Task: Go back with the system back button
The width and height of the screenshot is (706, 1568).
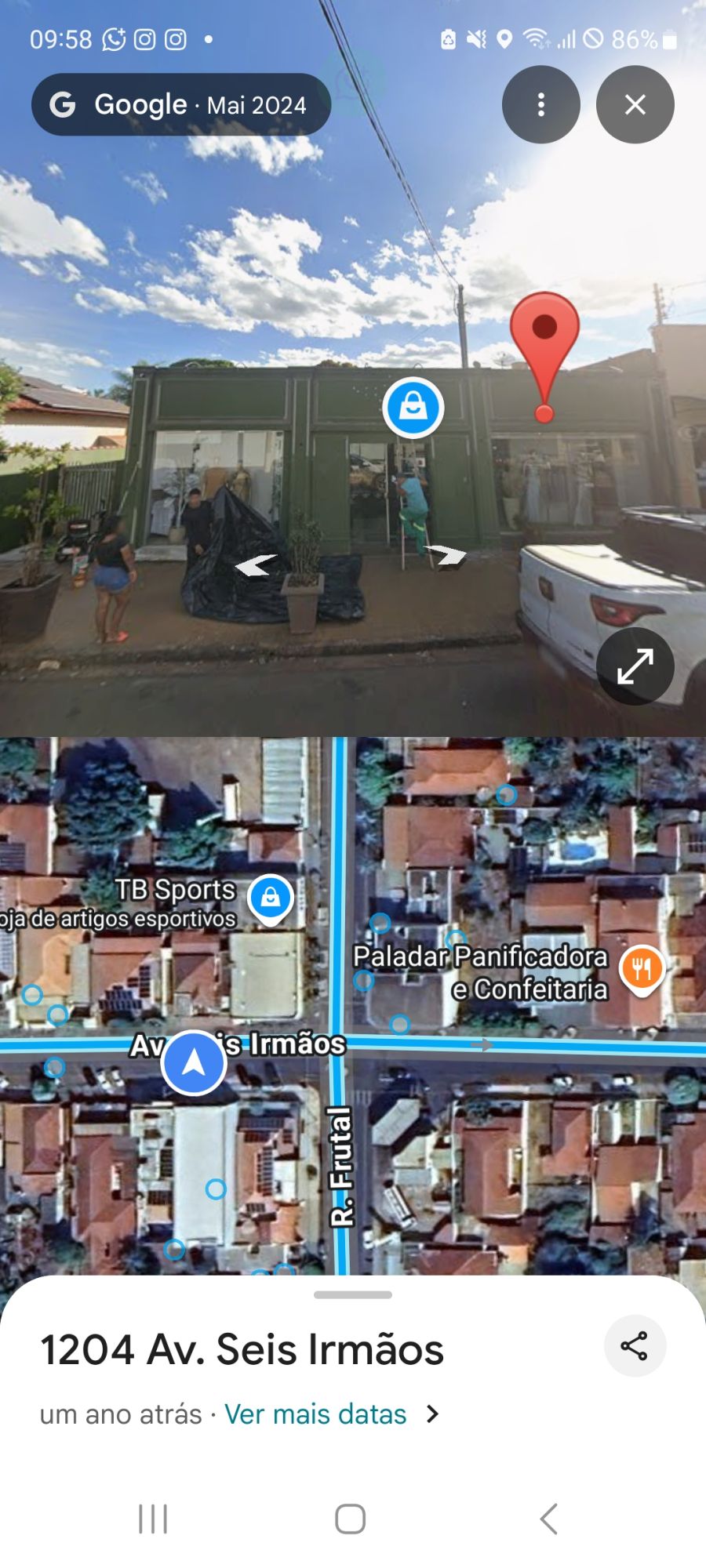Action: pyautogui.click(x=548, y=1519)
